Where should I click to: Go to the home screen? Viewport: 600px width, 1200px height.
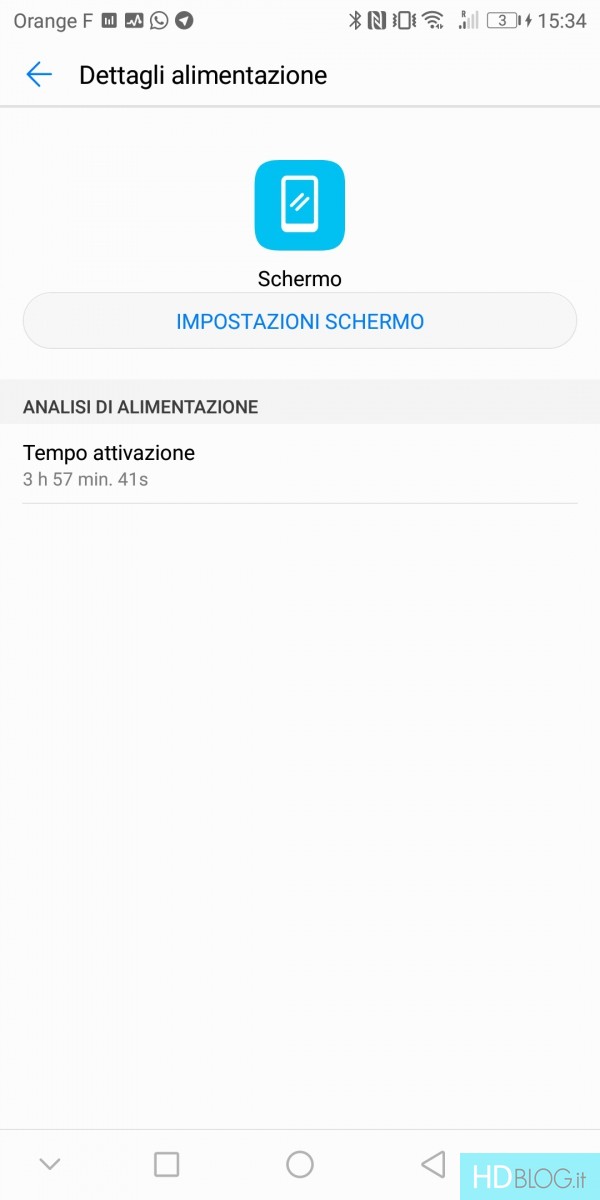pyautogui.click(x=300, y=1164)
